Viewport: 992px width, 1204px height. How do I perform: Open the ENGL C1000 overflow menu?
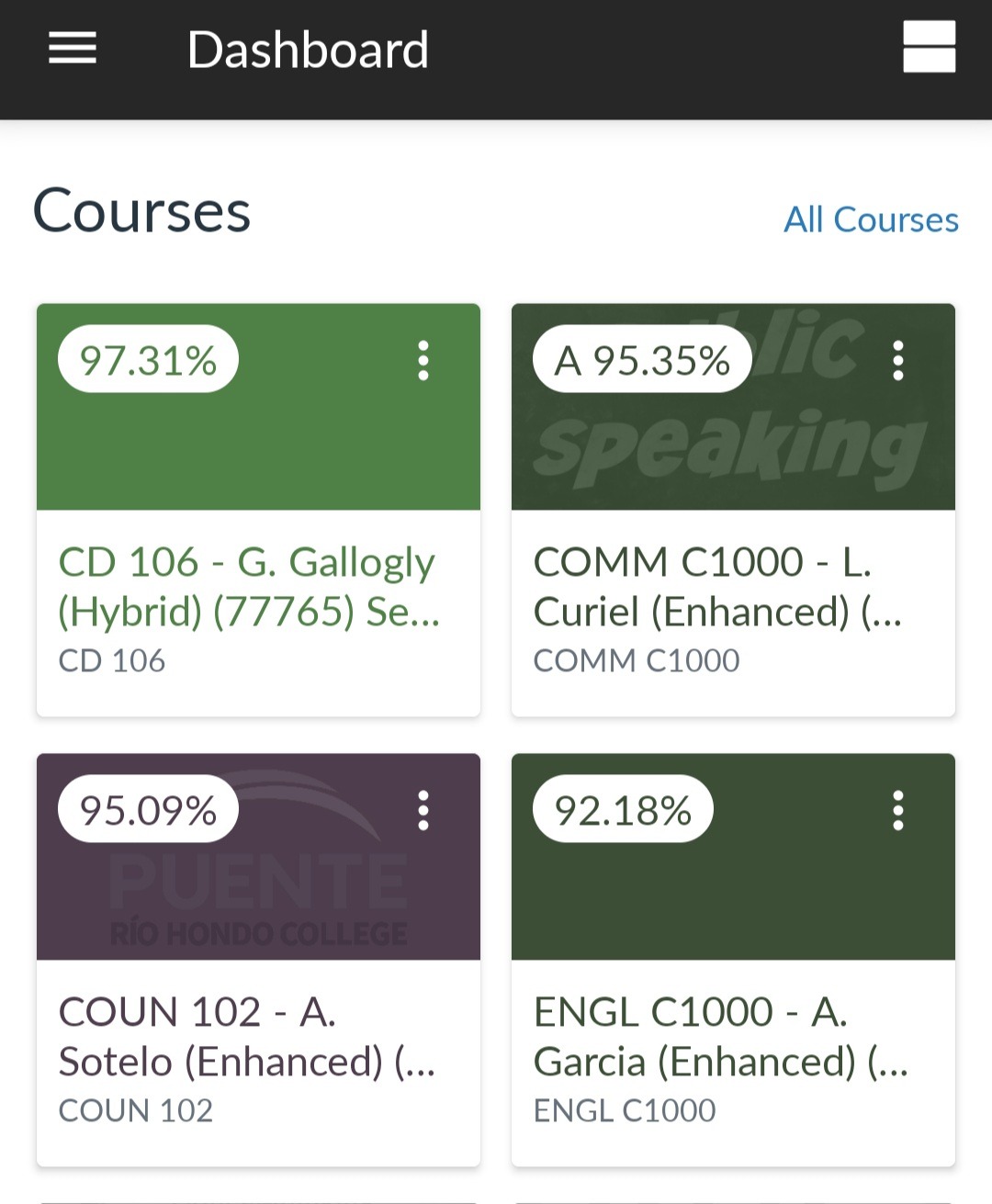[x=898, y=811]
